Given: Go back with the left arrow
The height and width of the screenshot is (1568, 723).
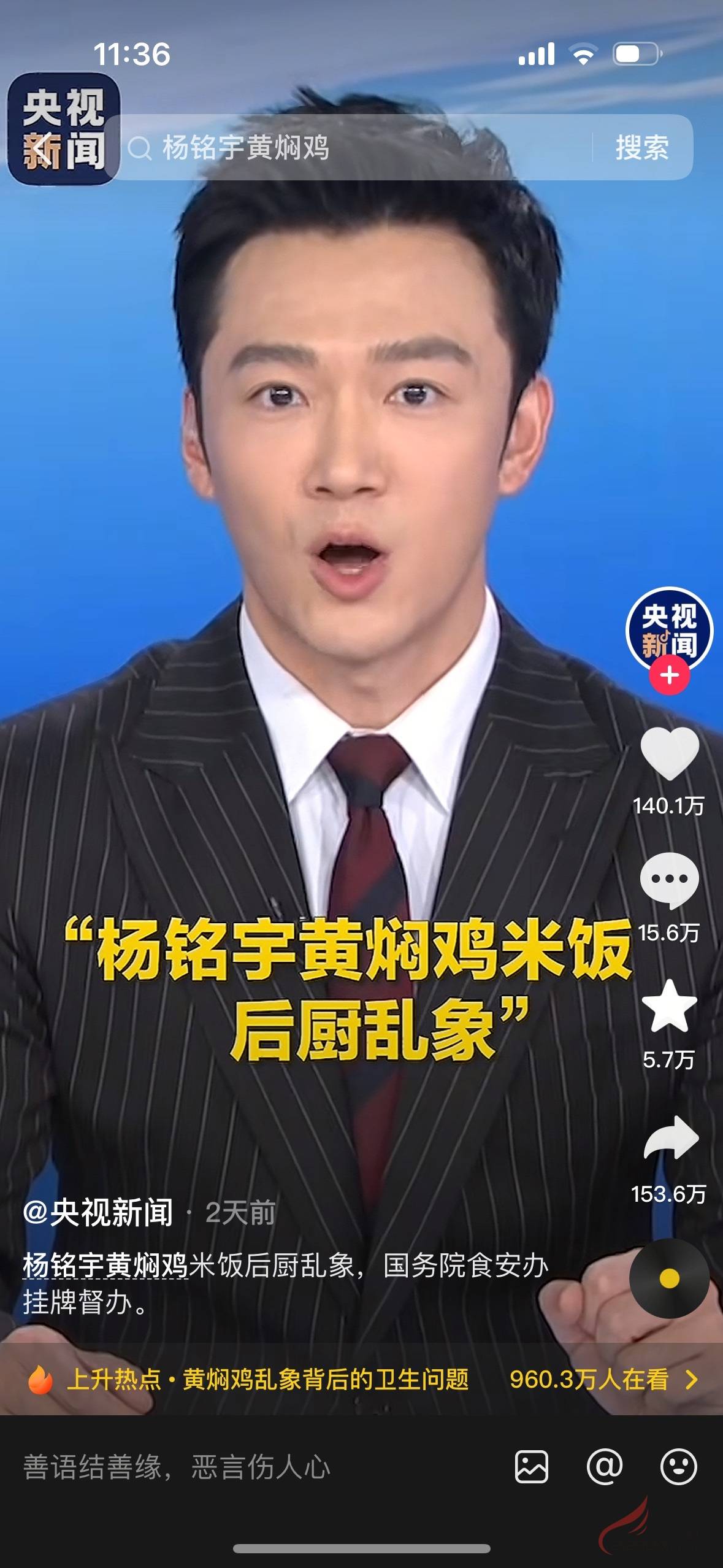Looking at the screenshot, I should click(42, 148).
